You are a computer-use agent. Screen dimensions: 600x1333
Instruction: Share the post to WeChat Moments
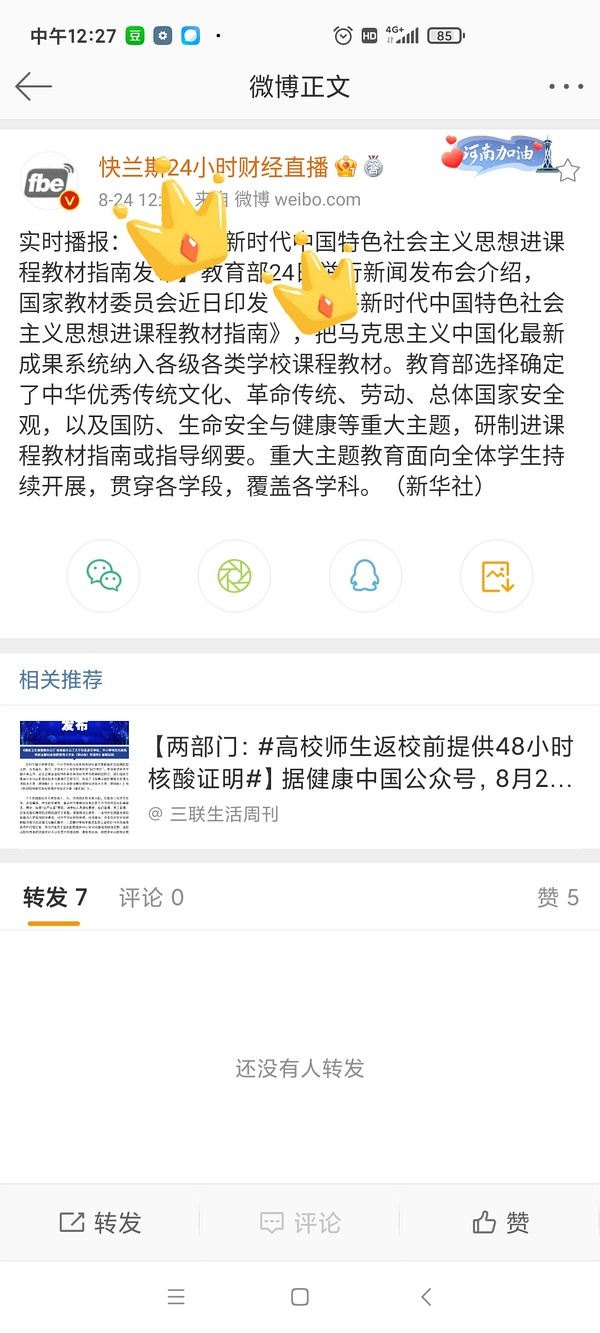[234, 575]
